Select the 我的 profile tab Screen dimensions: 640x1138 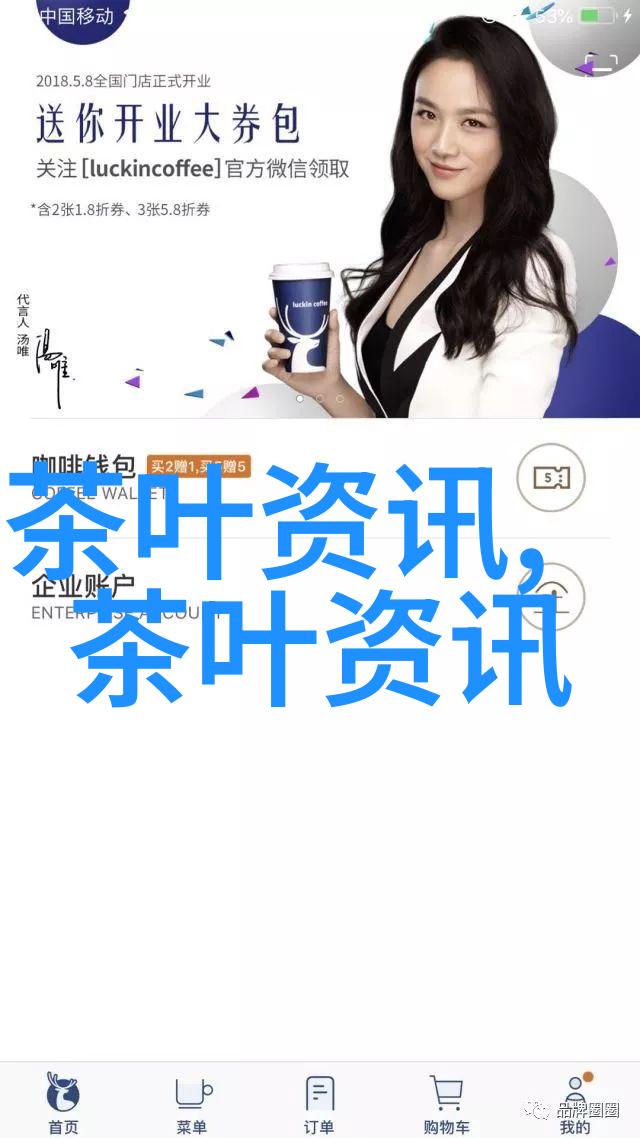[x=575, y=1103]
